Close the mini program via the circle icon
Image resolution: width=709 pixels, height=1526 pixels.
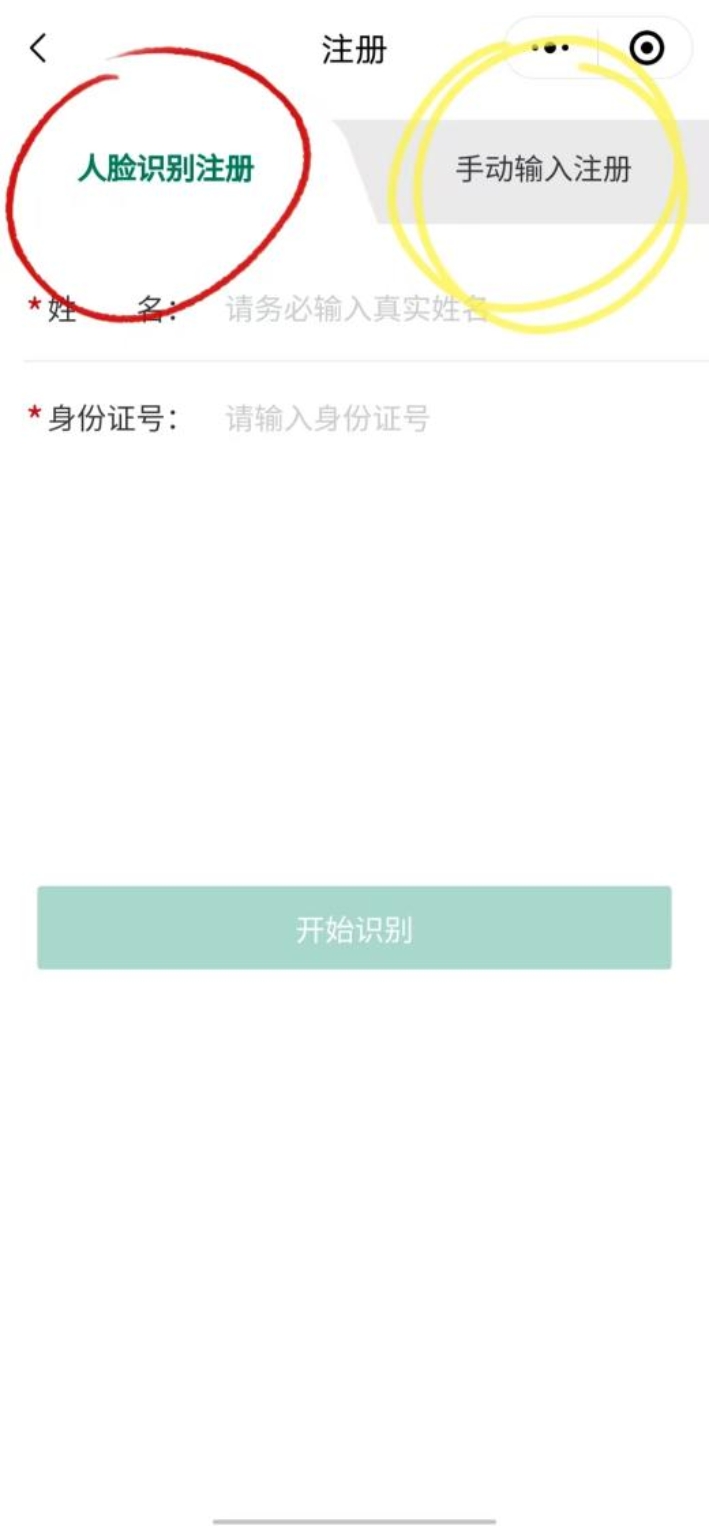(x=647, y=48)
